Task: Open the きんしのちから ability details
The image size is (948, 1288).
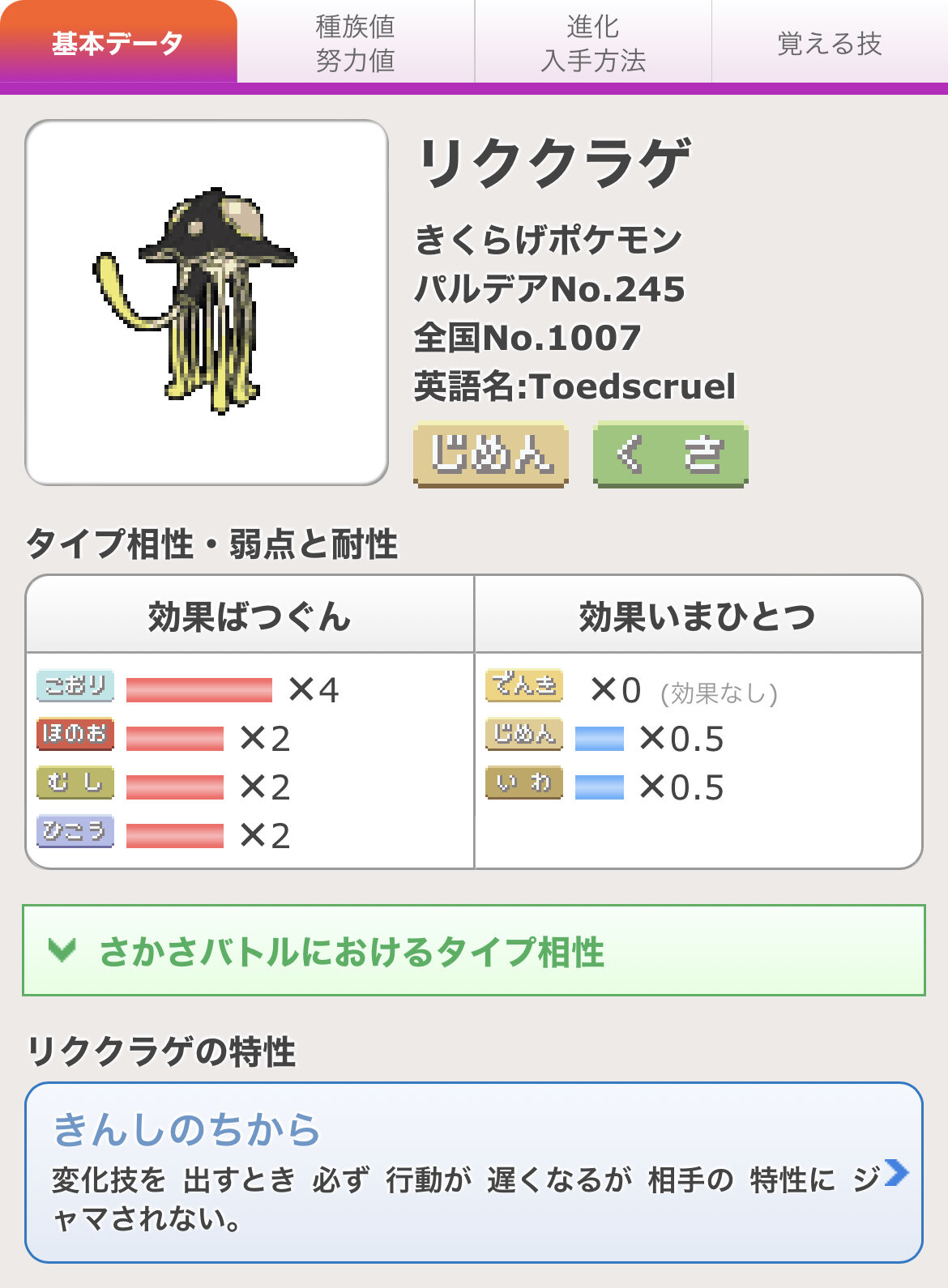Action: click(x=473, y=1171)
